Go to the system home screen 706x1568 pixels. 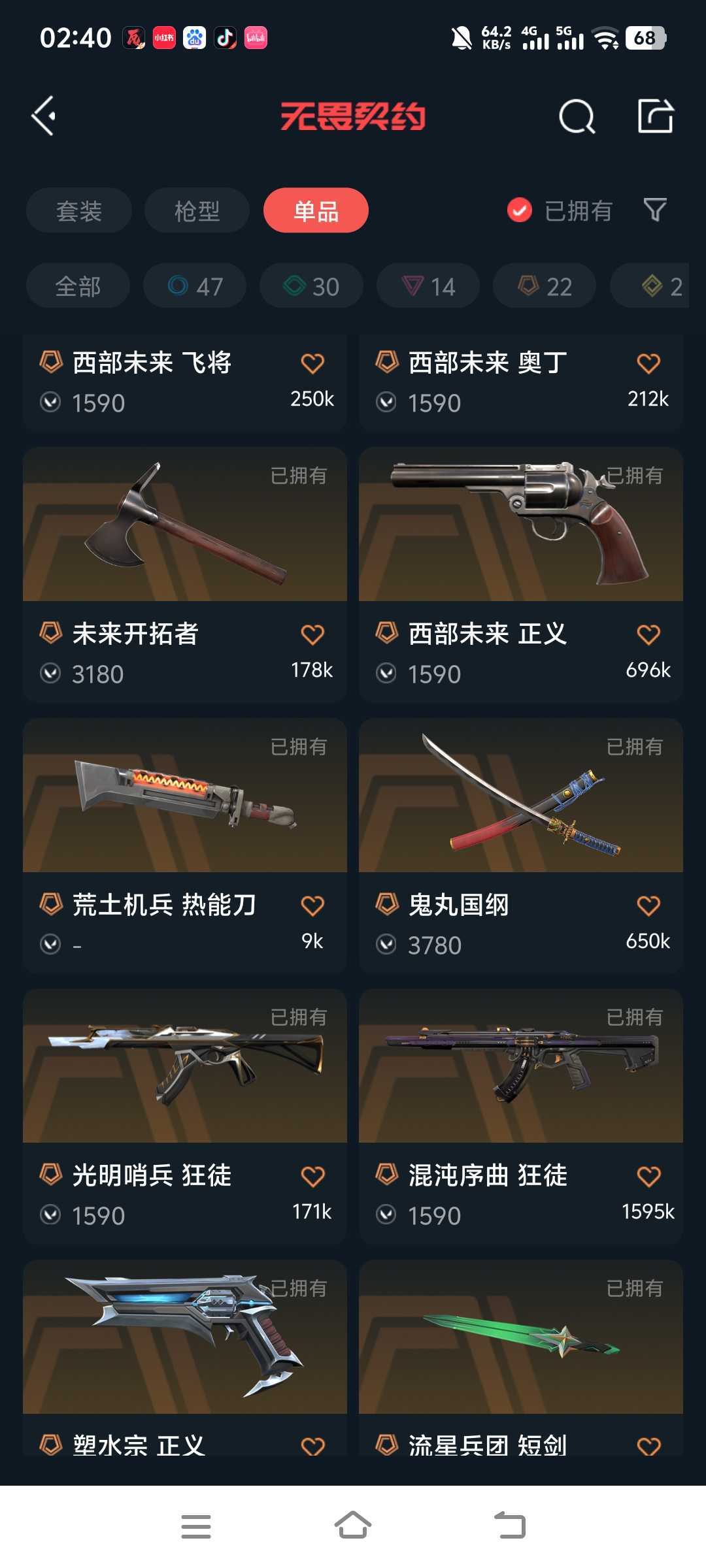pyautogui.click(x=353, y=1526)
